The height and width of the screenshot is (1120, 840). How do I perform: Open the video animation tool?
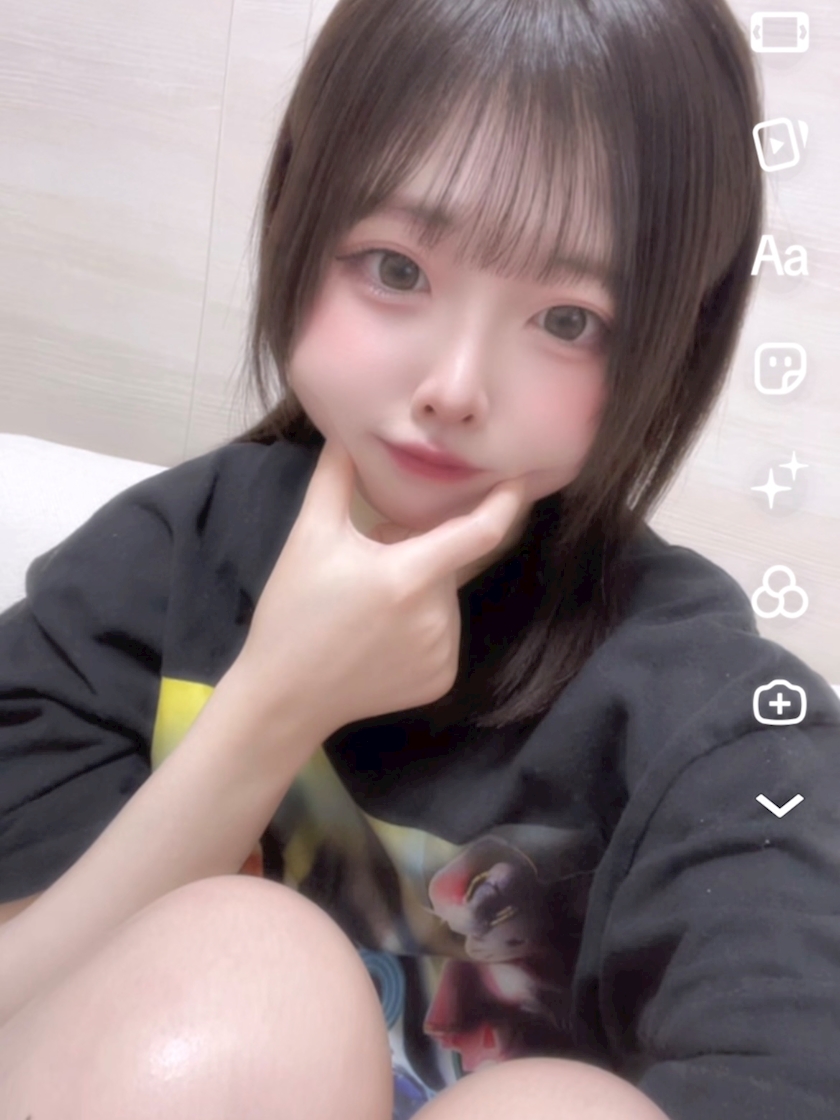point(779,144)
